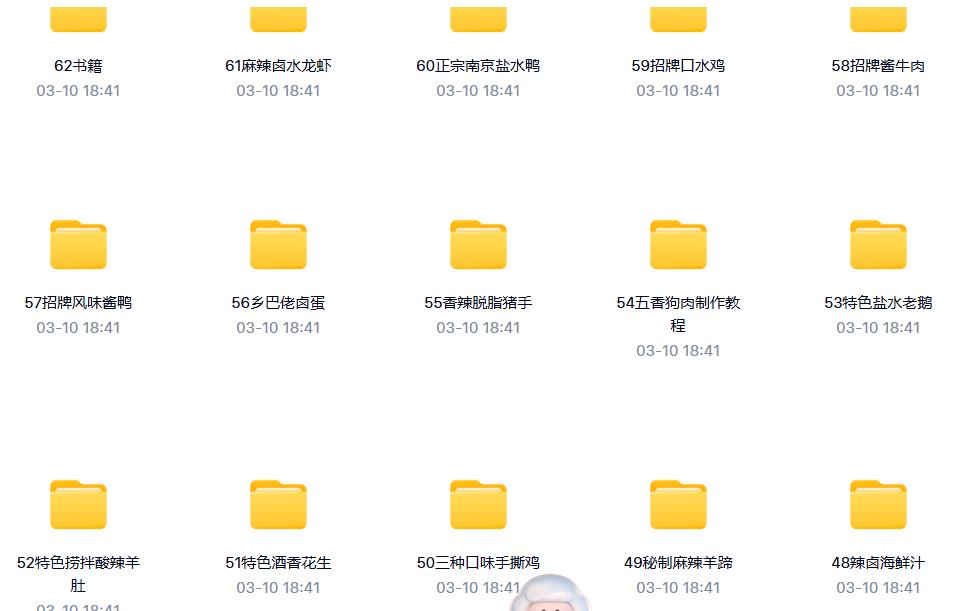Open the 62书籍 folder
This screenshot has height=611, width=953.
[78, 20]
